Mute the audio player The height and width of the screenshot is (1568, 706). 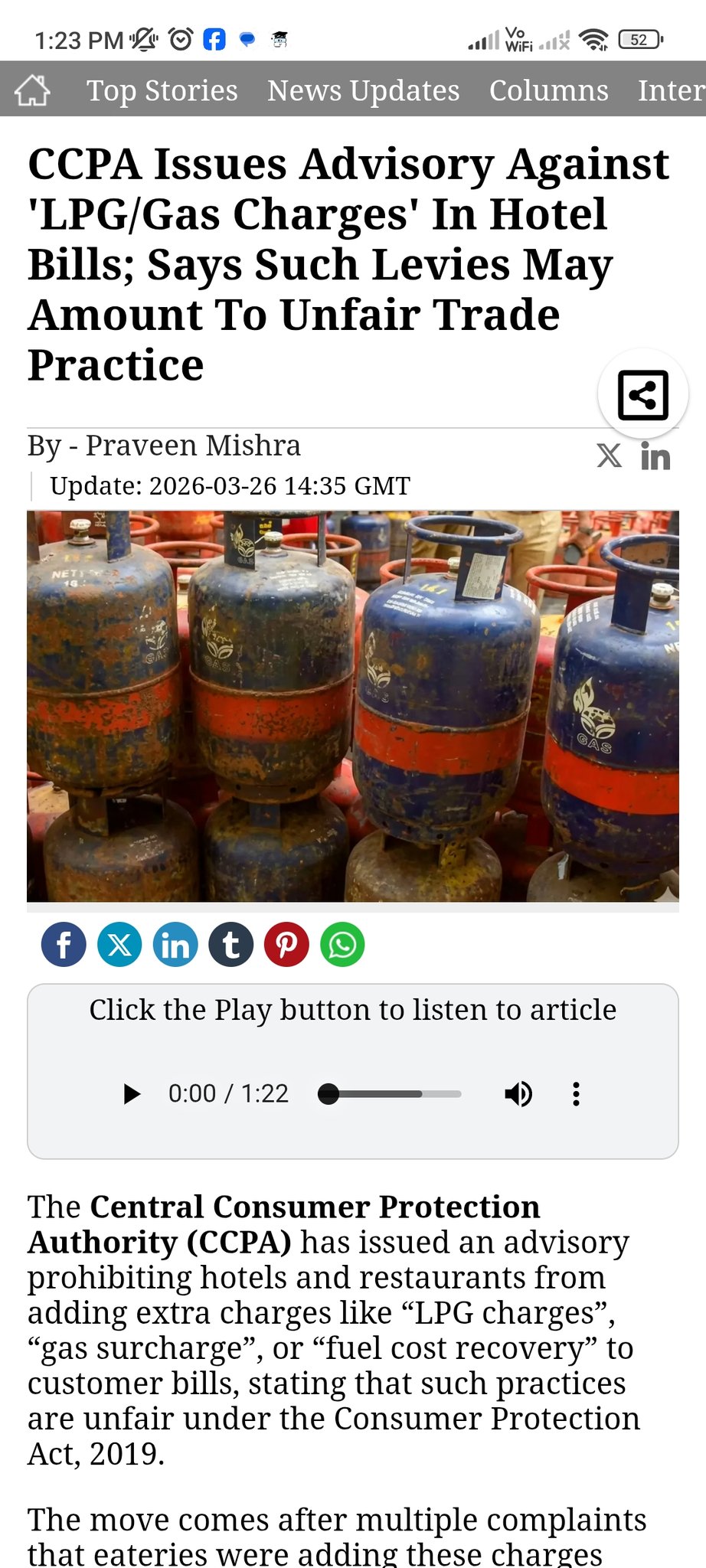pyautogui.click(x=518, y=1094)
